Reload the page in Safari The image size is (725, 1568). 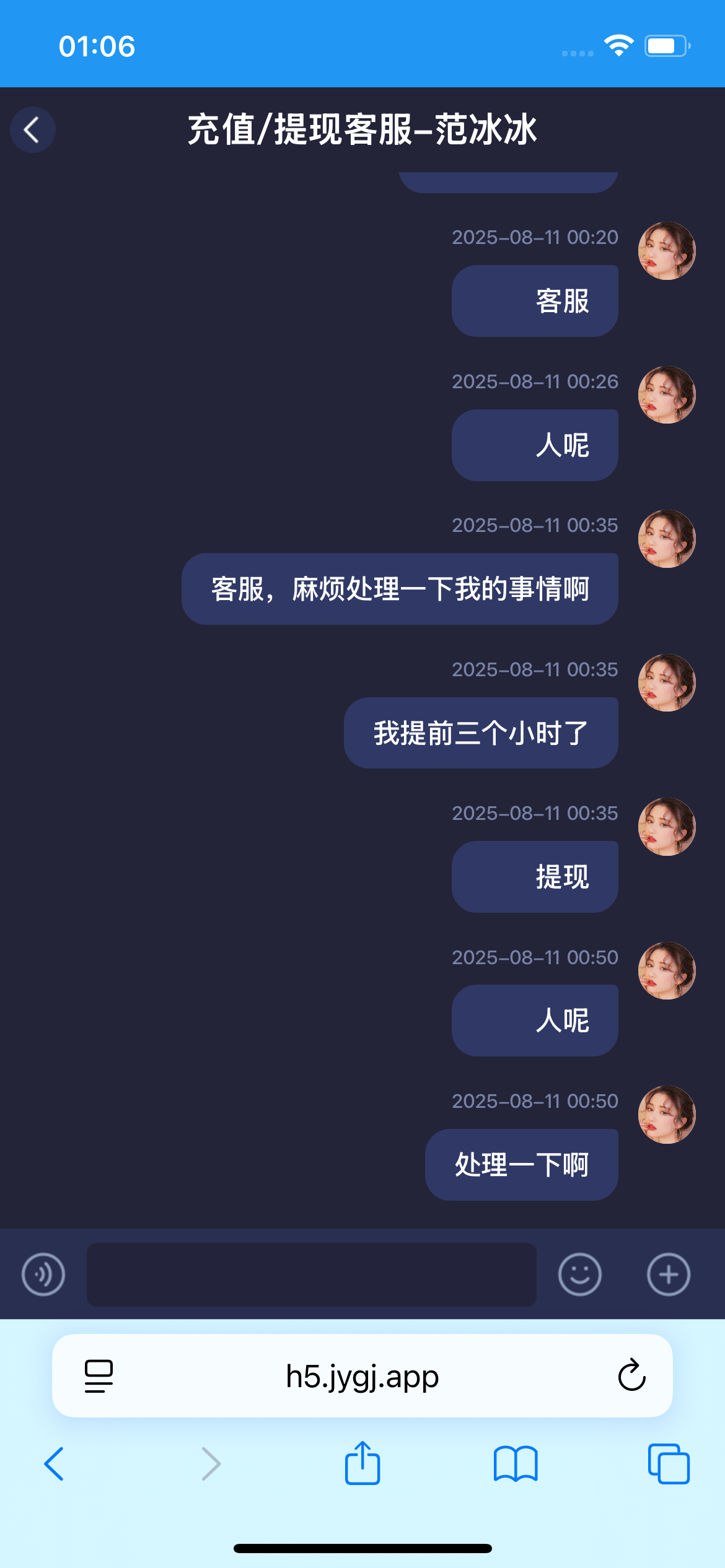pyautogui.click(x=631, y=1376)
